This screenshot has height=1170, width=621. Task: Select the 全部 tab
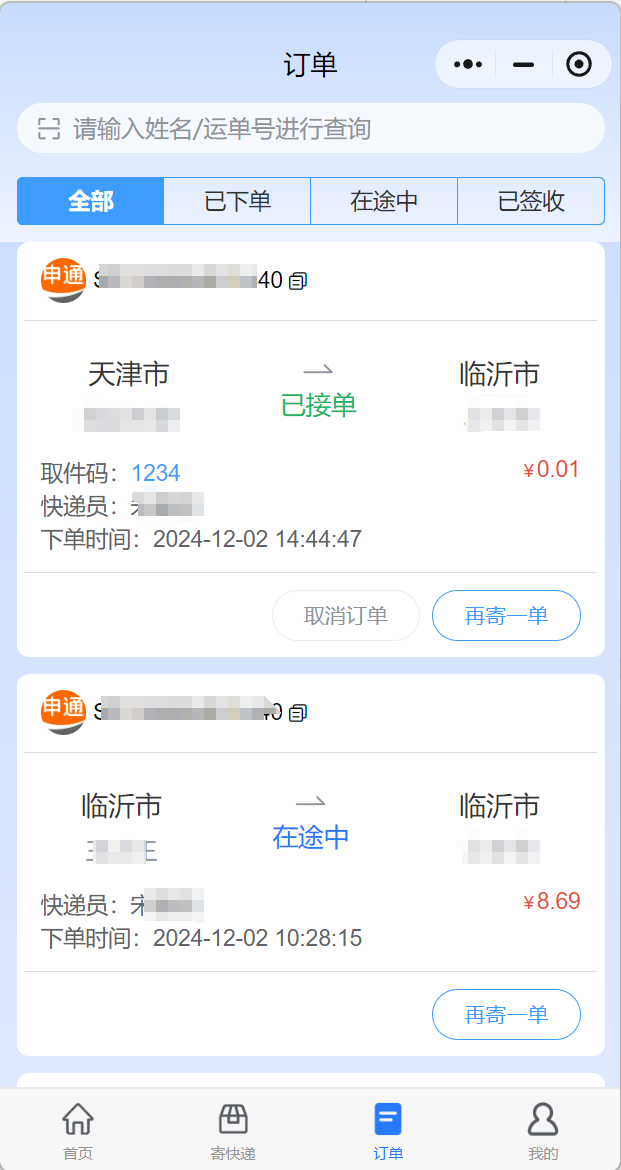click(x=90, y=201)
